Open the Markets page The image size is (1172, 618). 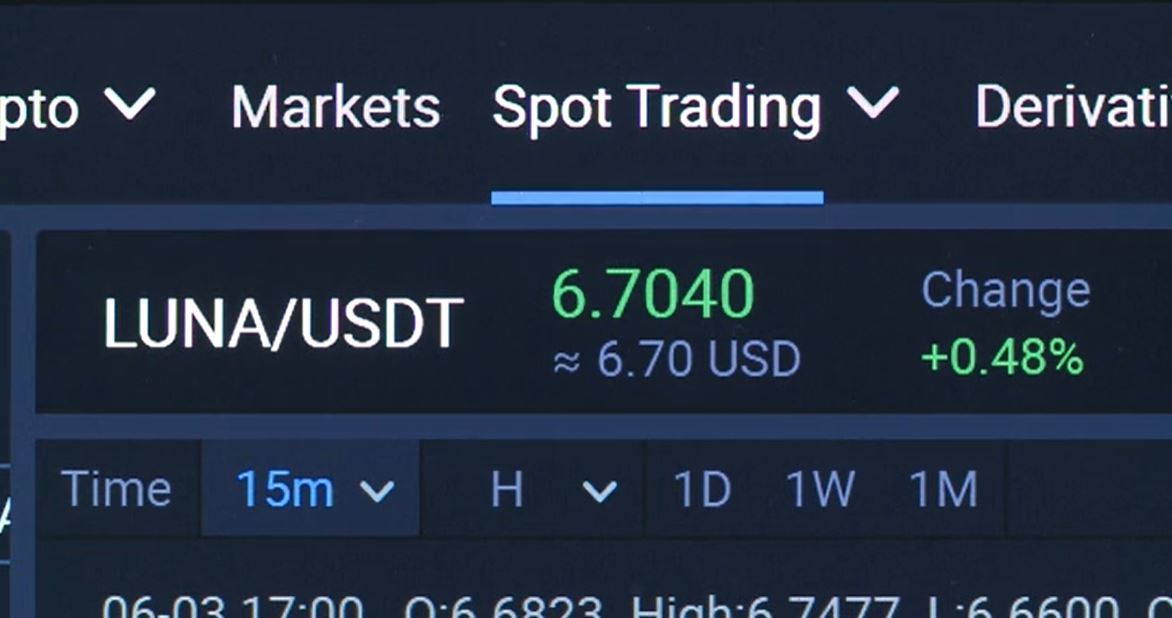(x=335, y=108)
